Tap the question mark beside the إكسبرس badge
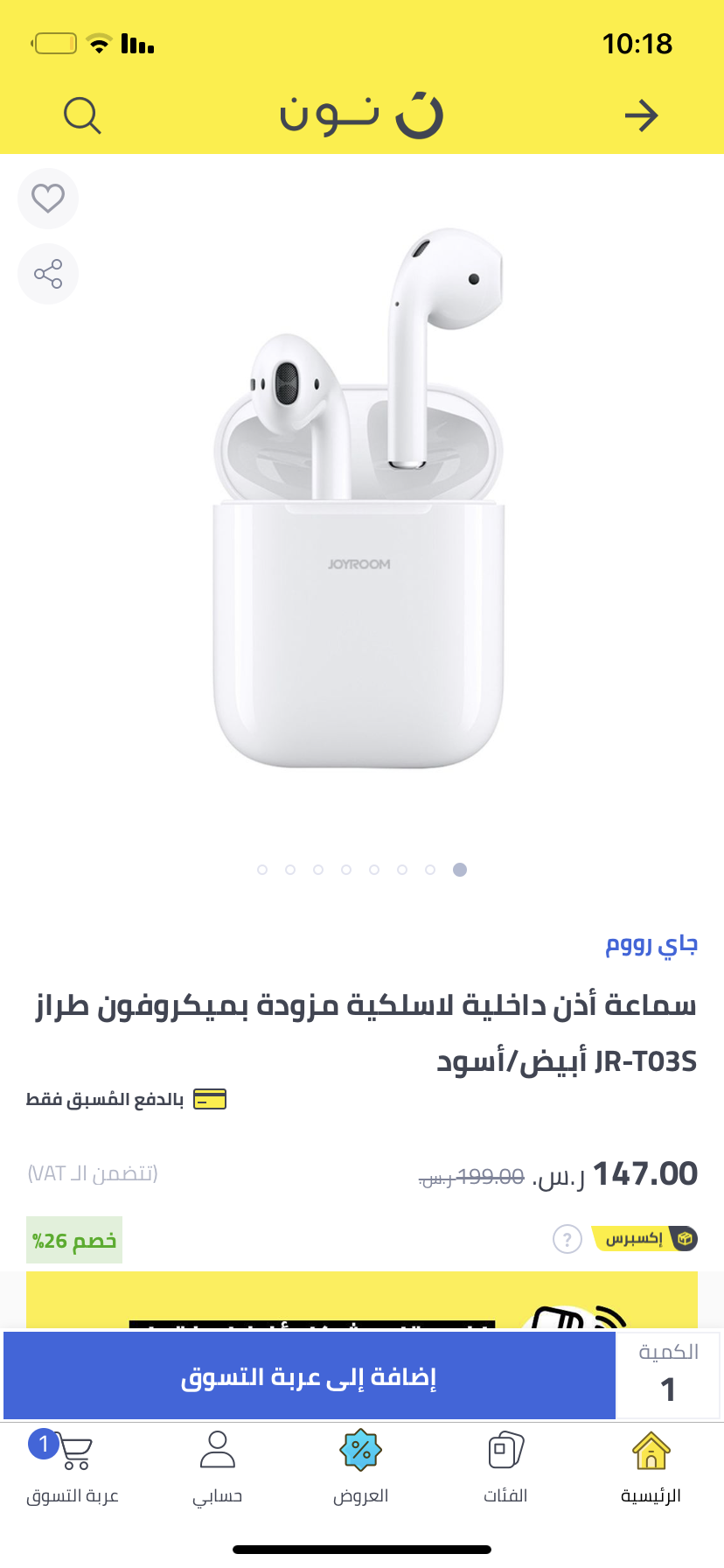The width and height of the screenshot is (724, 1568). pyautogui.click(x=567, y=1239)
